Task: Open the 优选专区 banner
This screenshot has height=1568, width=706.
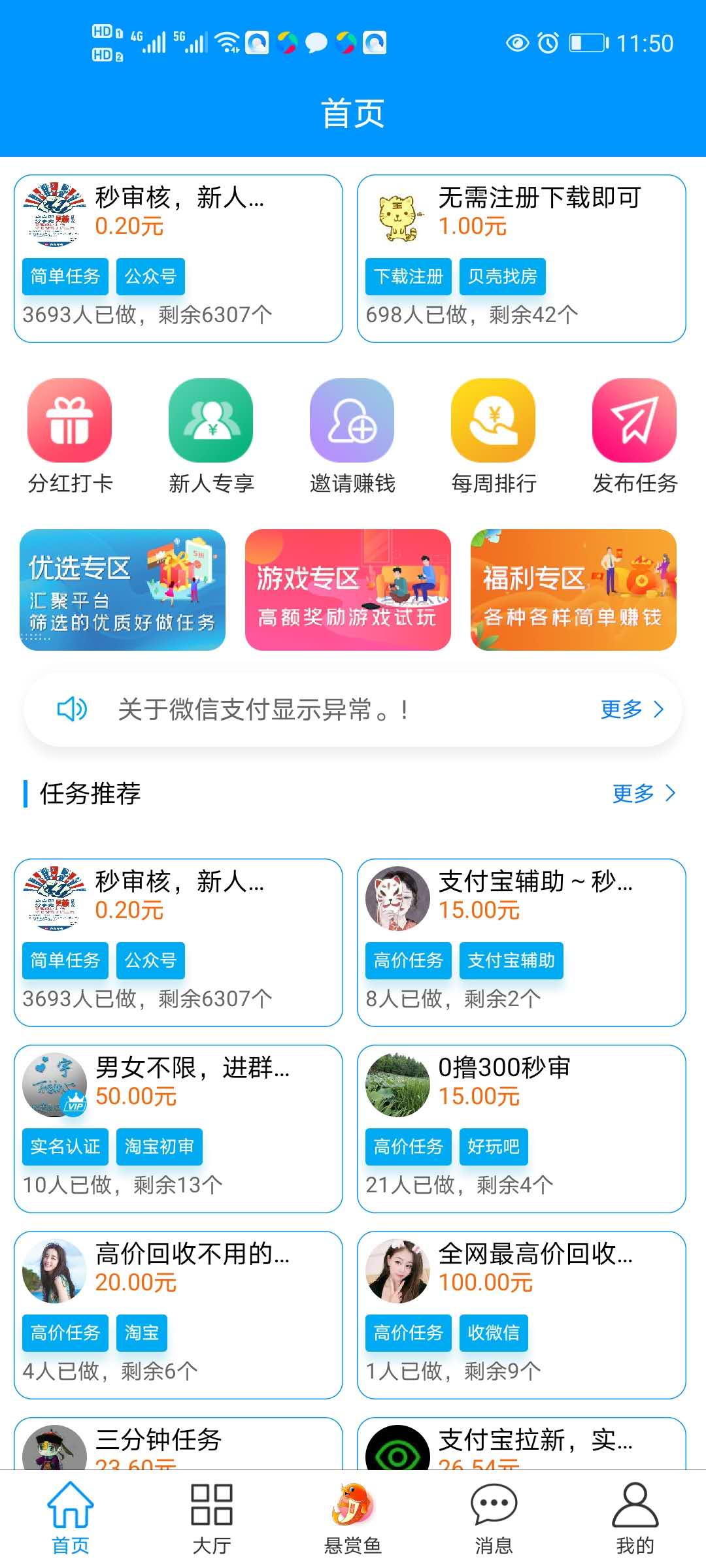Action: [122, 590]
